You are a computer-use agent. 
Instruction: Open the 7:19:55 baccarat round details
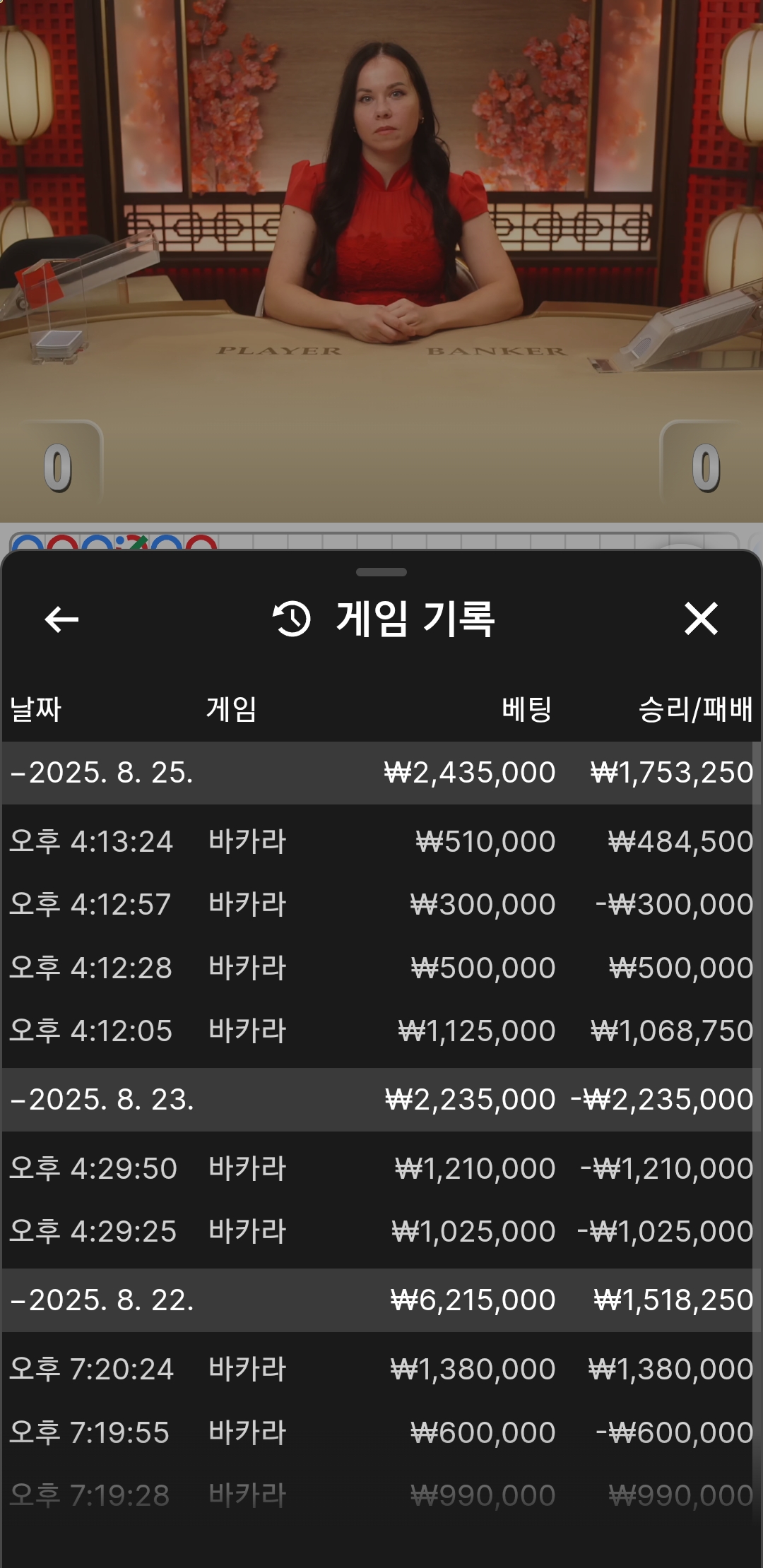pos(381,1432)
